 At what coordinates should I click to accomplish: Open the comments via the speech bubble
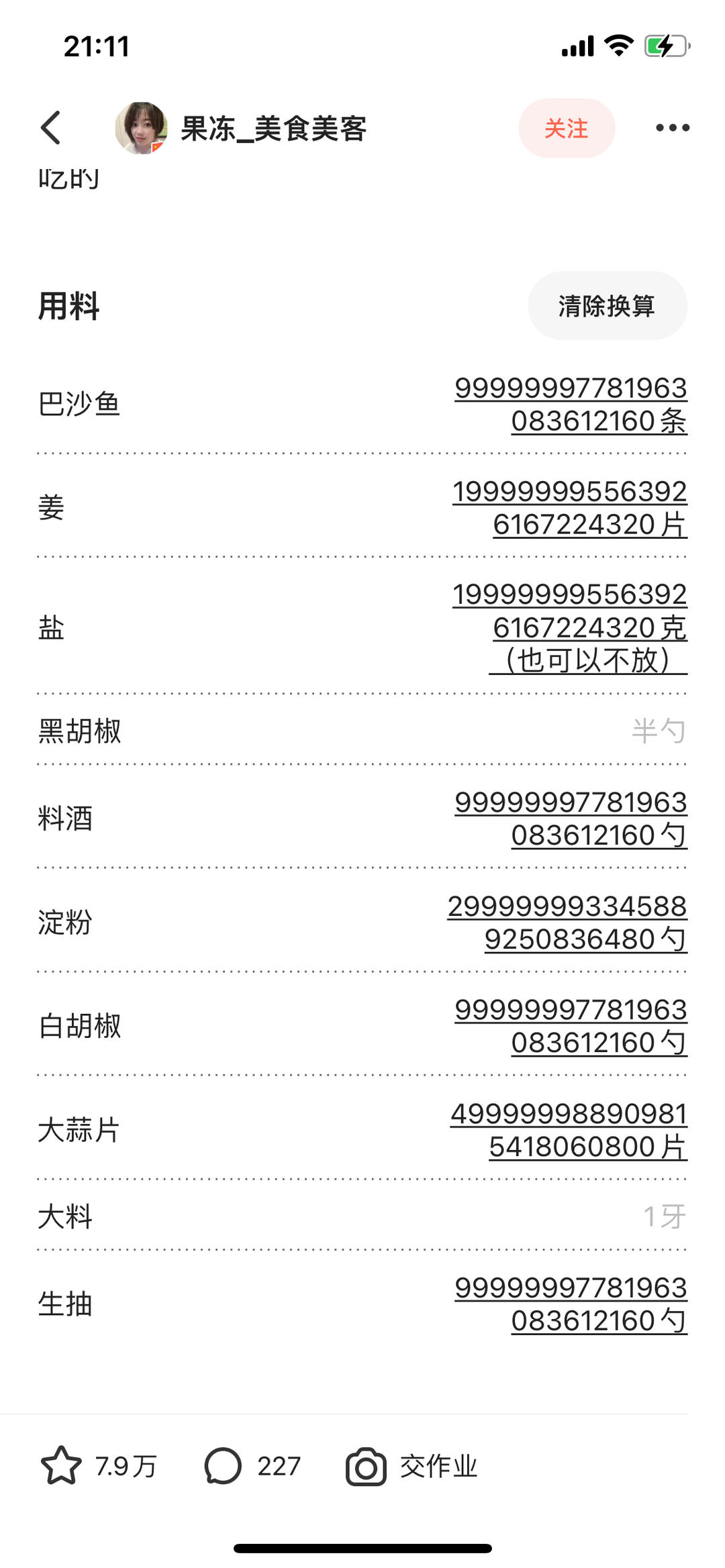[x=223, y=1465]
